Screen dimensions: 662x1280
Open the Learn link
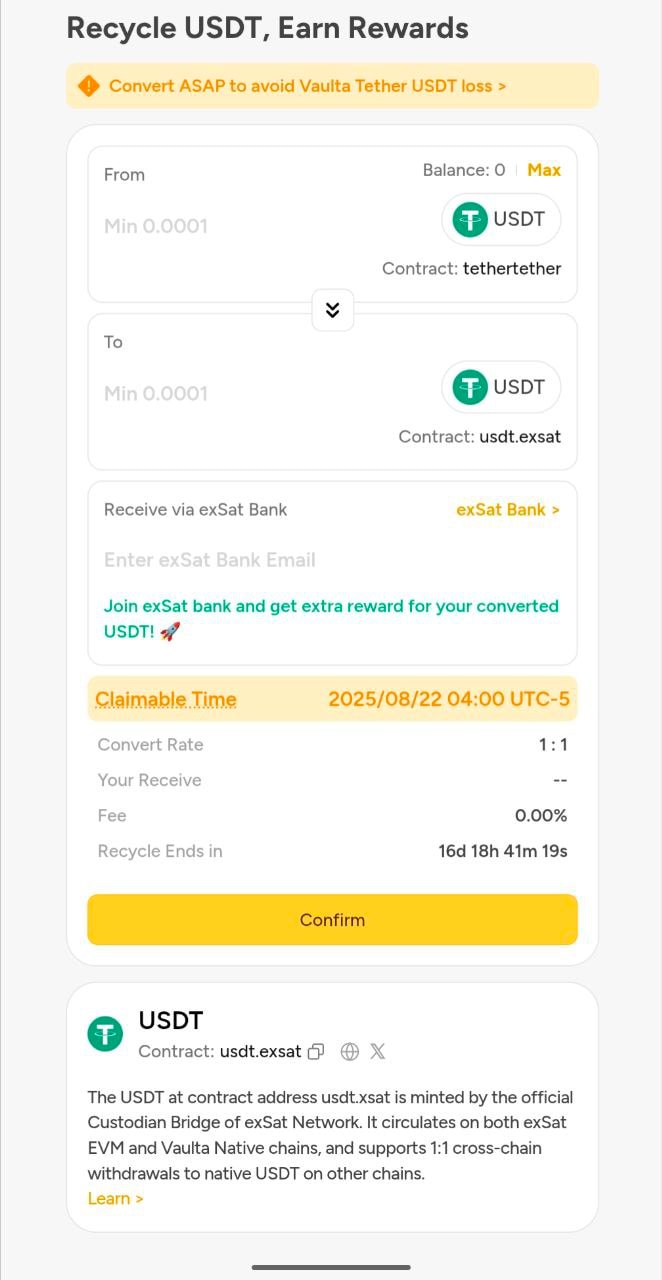(115, 1198)
